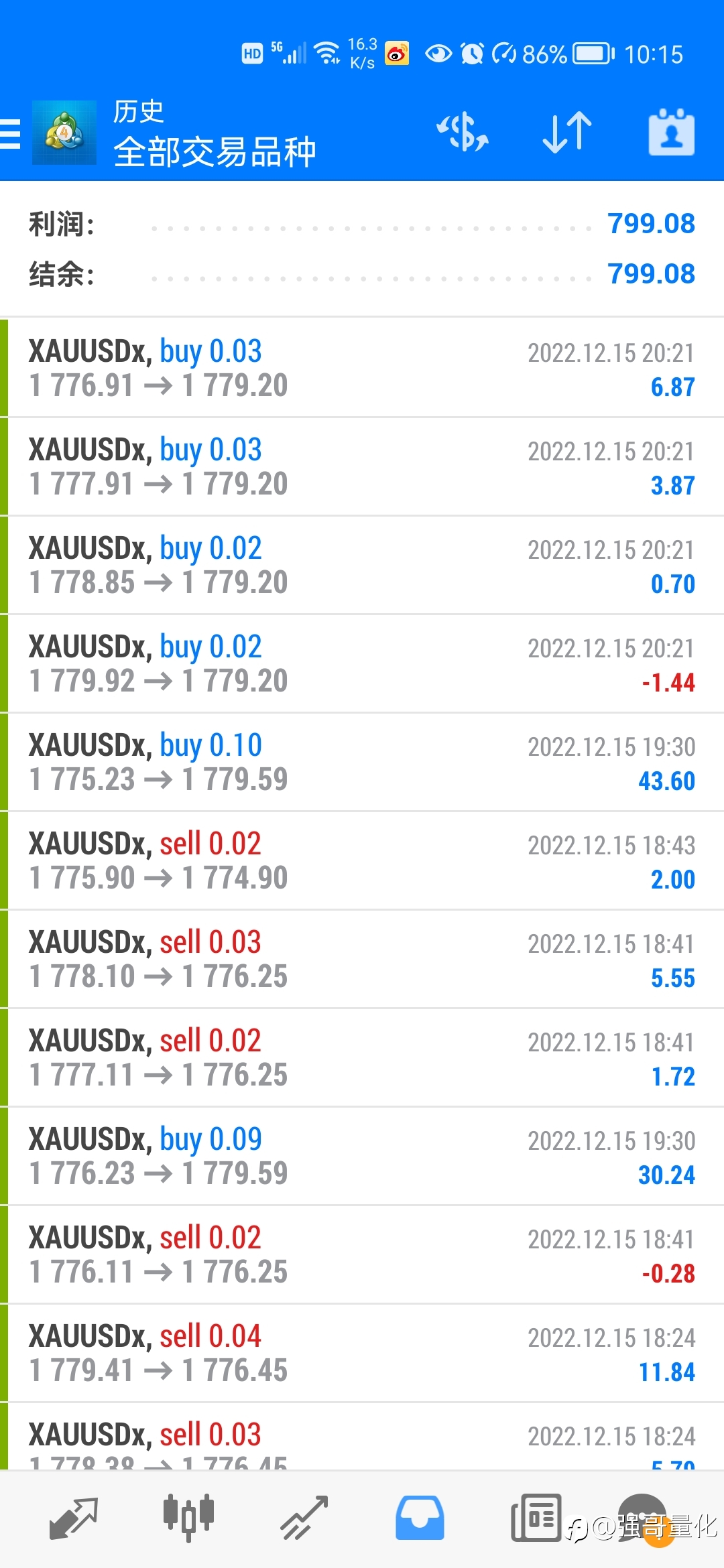Select the History inbox tab
Viewport: 724px width, 1568px height.
[x=420, y=1518]
